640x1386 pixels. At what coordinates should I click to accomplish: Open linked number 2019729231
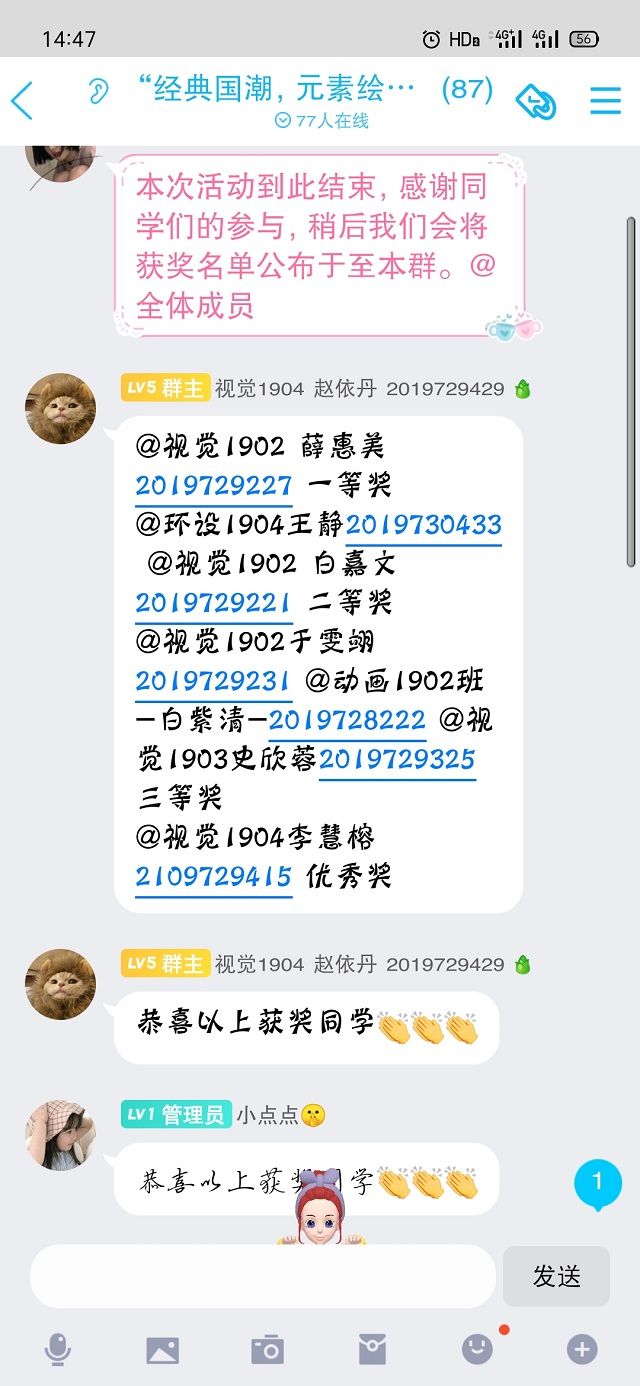tap(213, 681)
